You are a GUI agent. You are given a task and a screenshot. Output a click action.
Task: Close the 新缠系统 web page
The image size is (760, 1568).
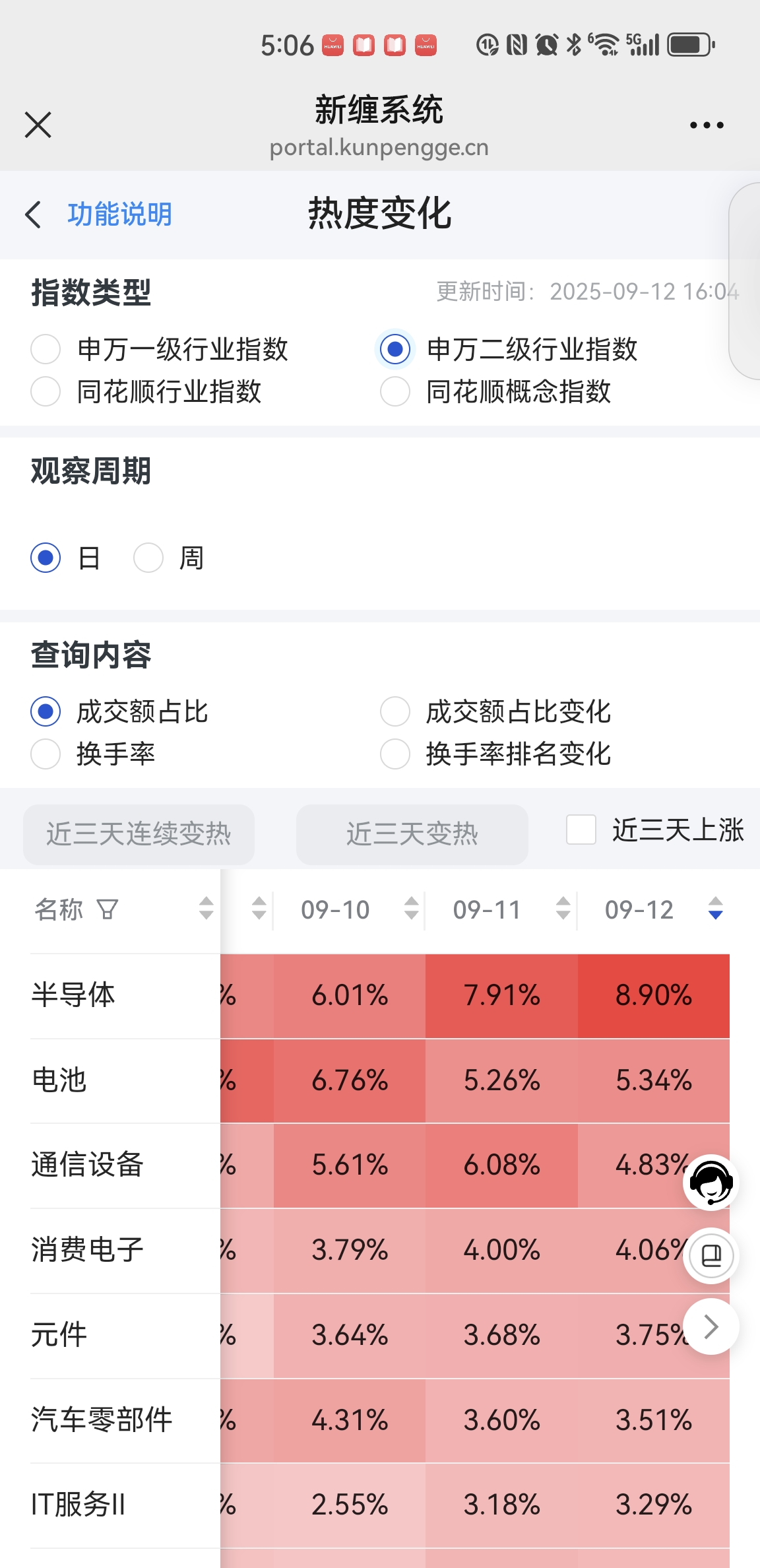(38, 124)
